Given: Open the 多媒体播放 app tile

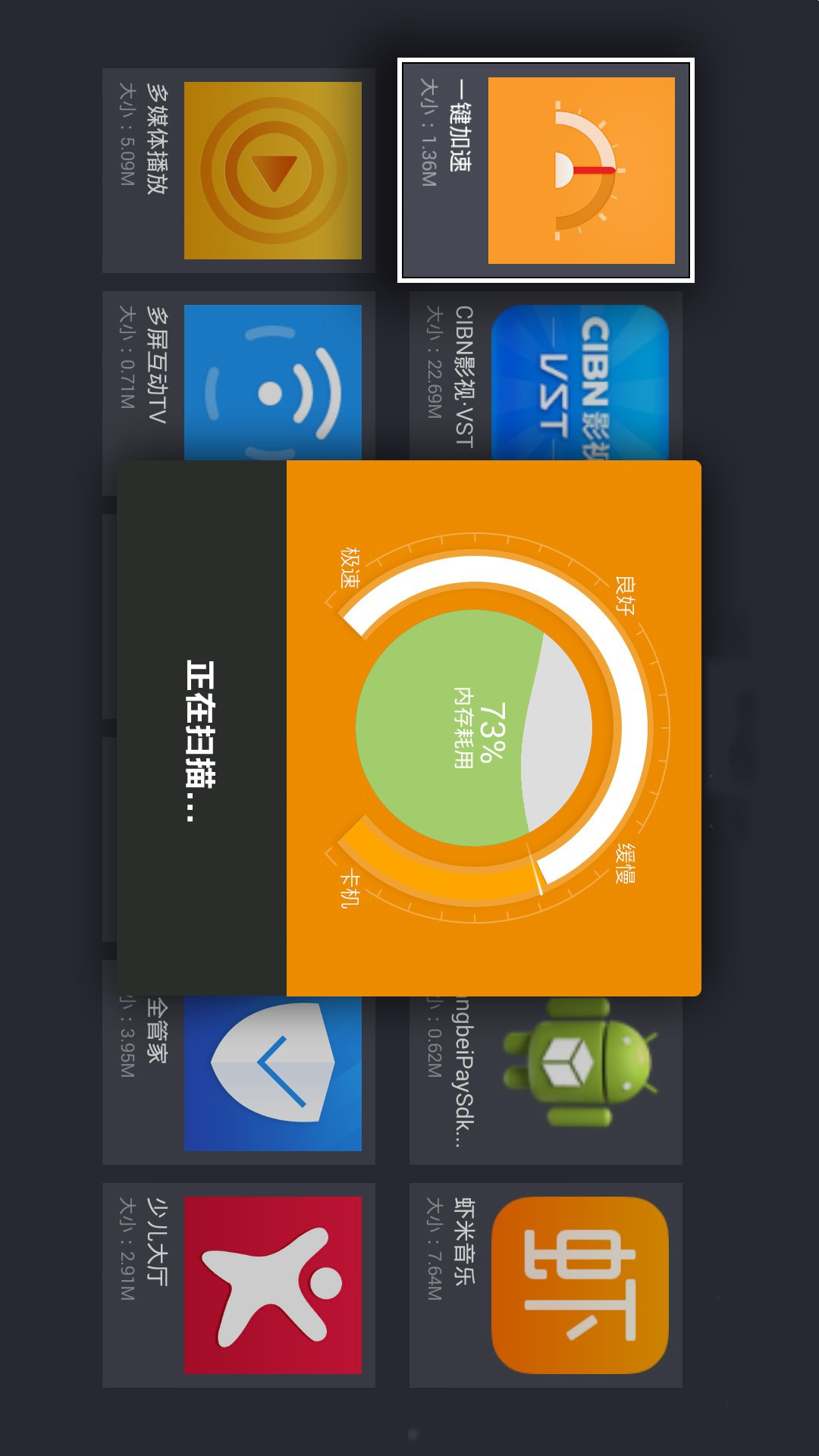Looking at the screenshot, I should pyautogui.click(x=239, y=171).
